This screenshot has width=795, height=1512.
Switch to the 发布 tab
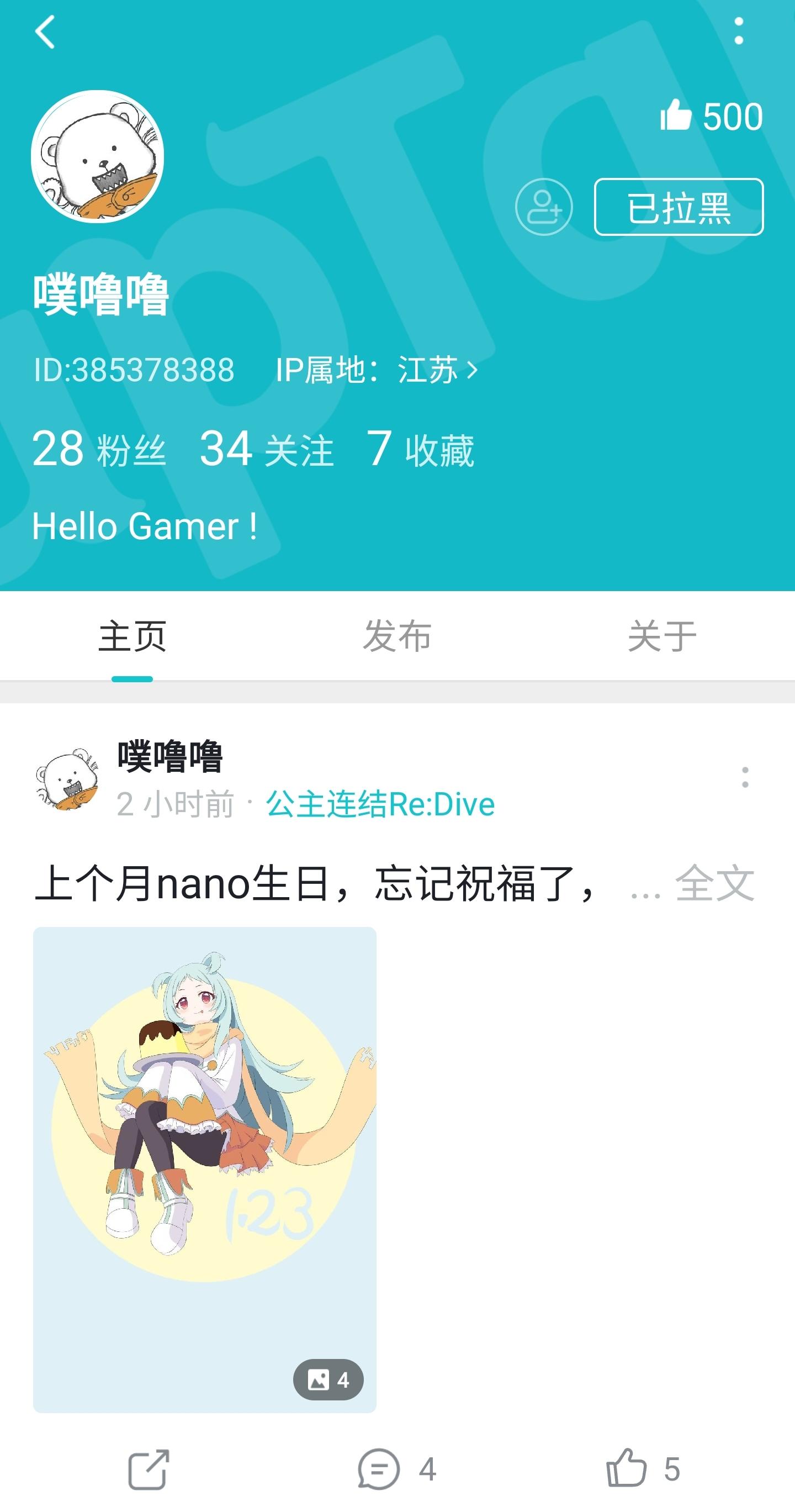point(397,636)
